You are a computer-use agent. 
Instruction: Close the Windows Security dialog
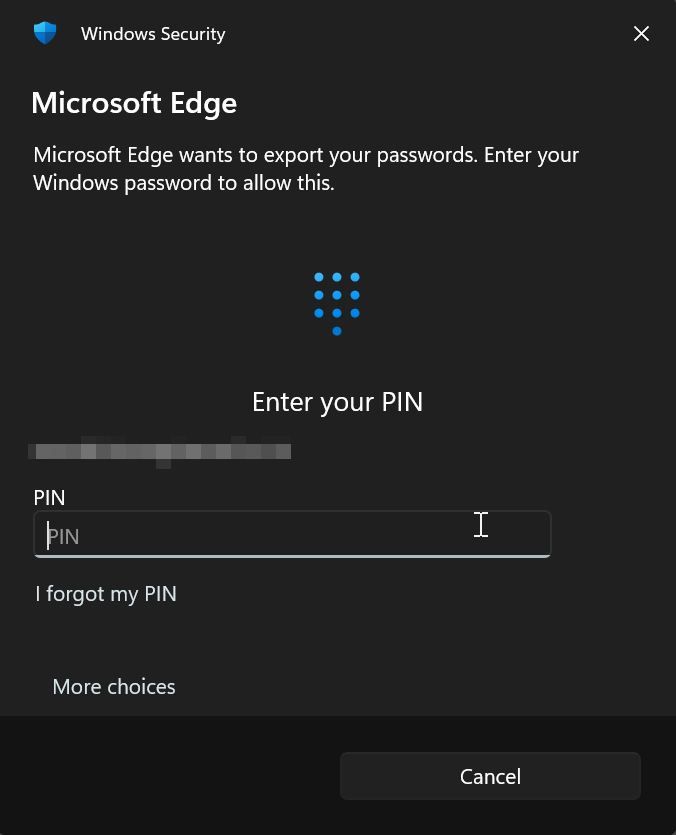(x=641, y=34)
